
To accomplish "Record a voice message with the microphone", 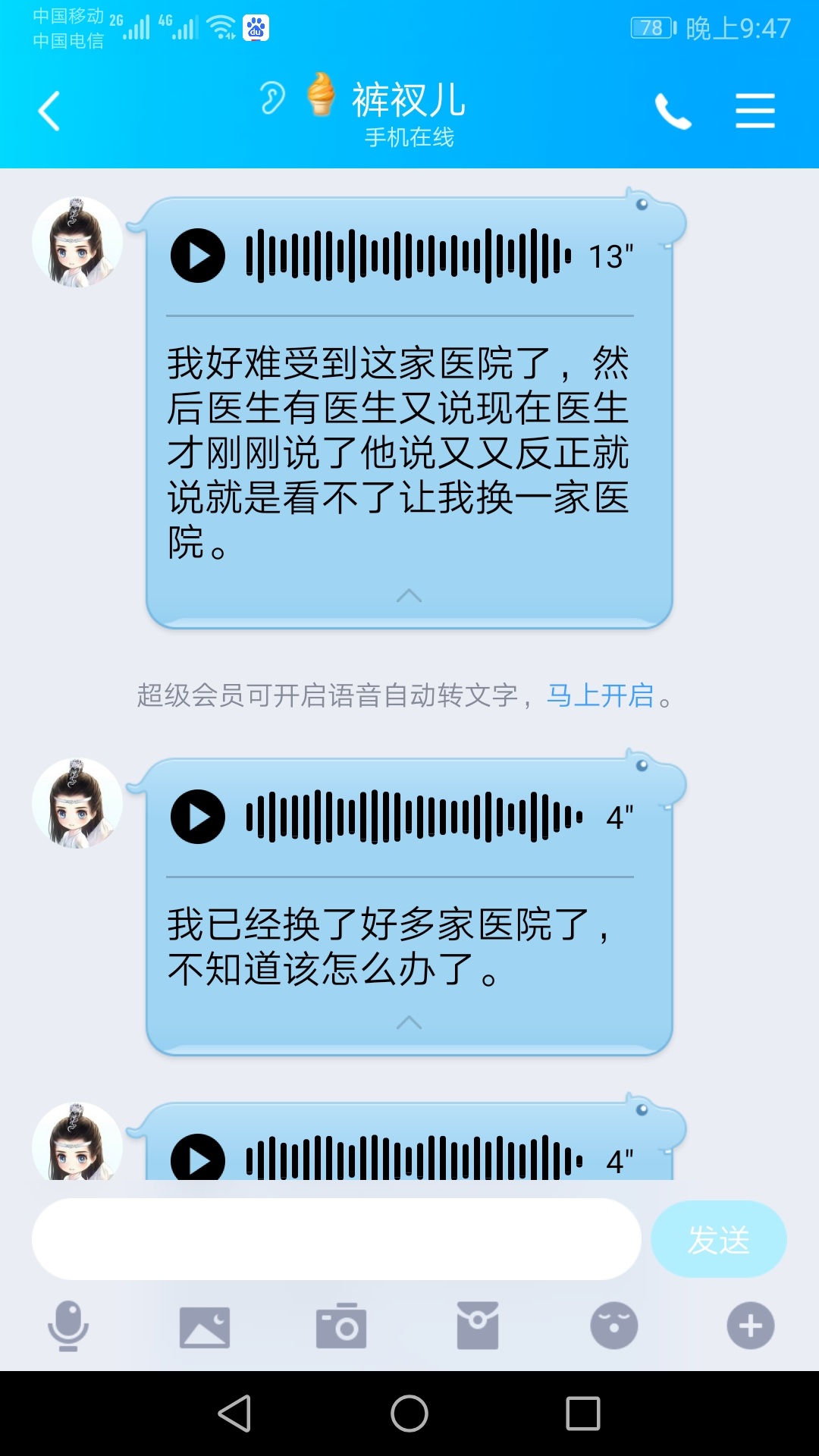I will click(x=68, y=1326).
